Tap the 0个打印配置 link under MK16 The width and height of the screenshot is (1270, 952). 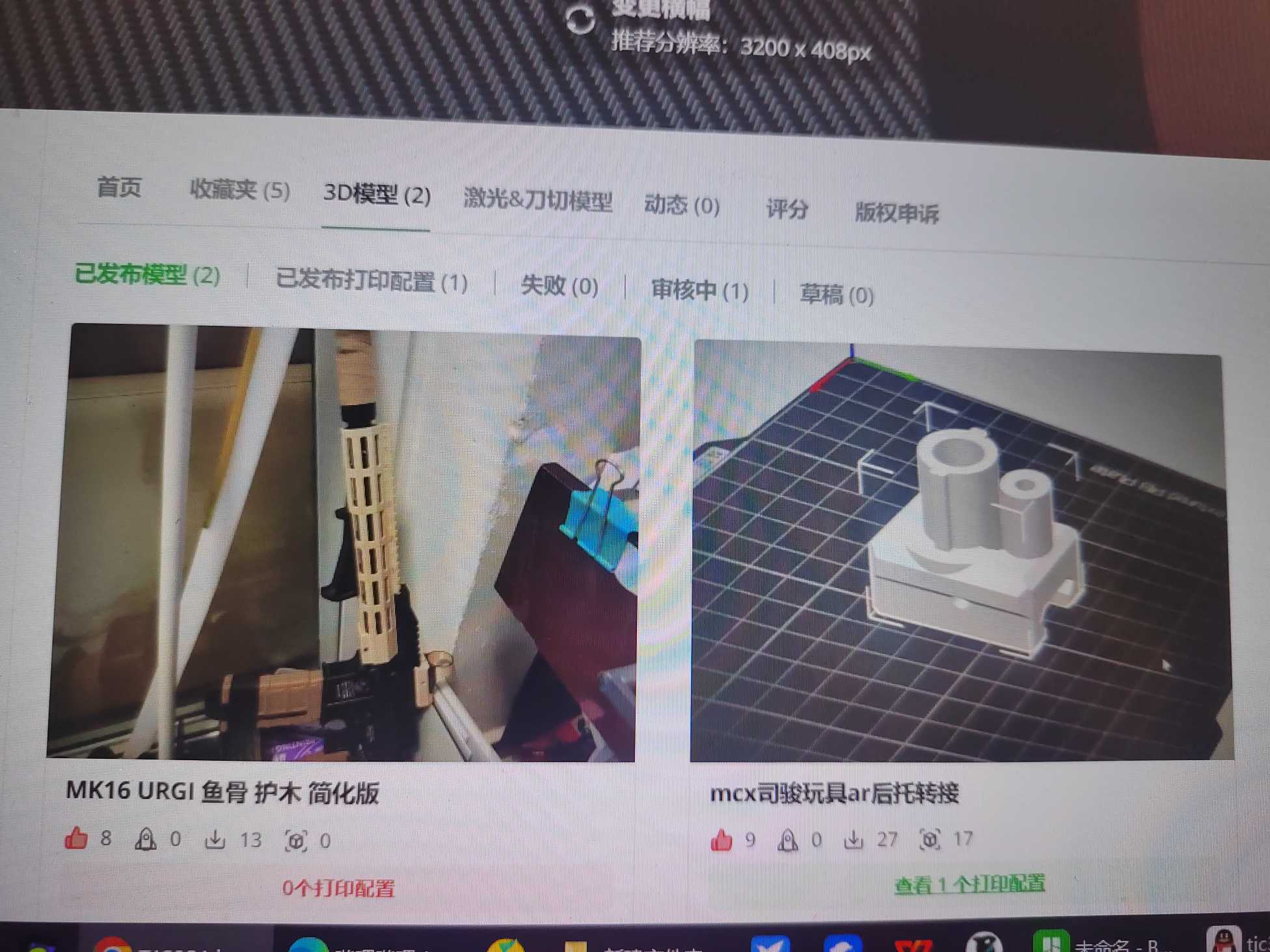[x=338, y=888]
